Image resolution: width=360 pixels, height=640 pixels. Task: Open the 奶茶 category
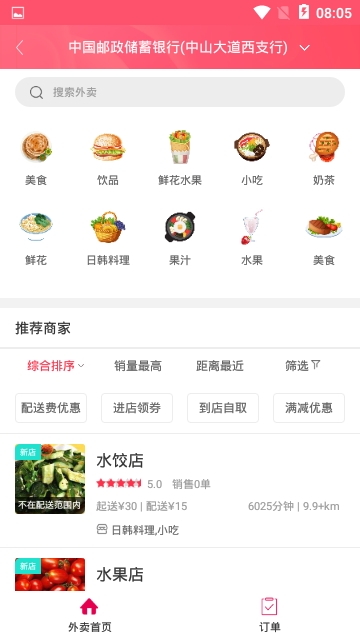tap(324, 158)
